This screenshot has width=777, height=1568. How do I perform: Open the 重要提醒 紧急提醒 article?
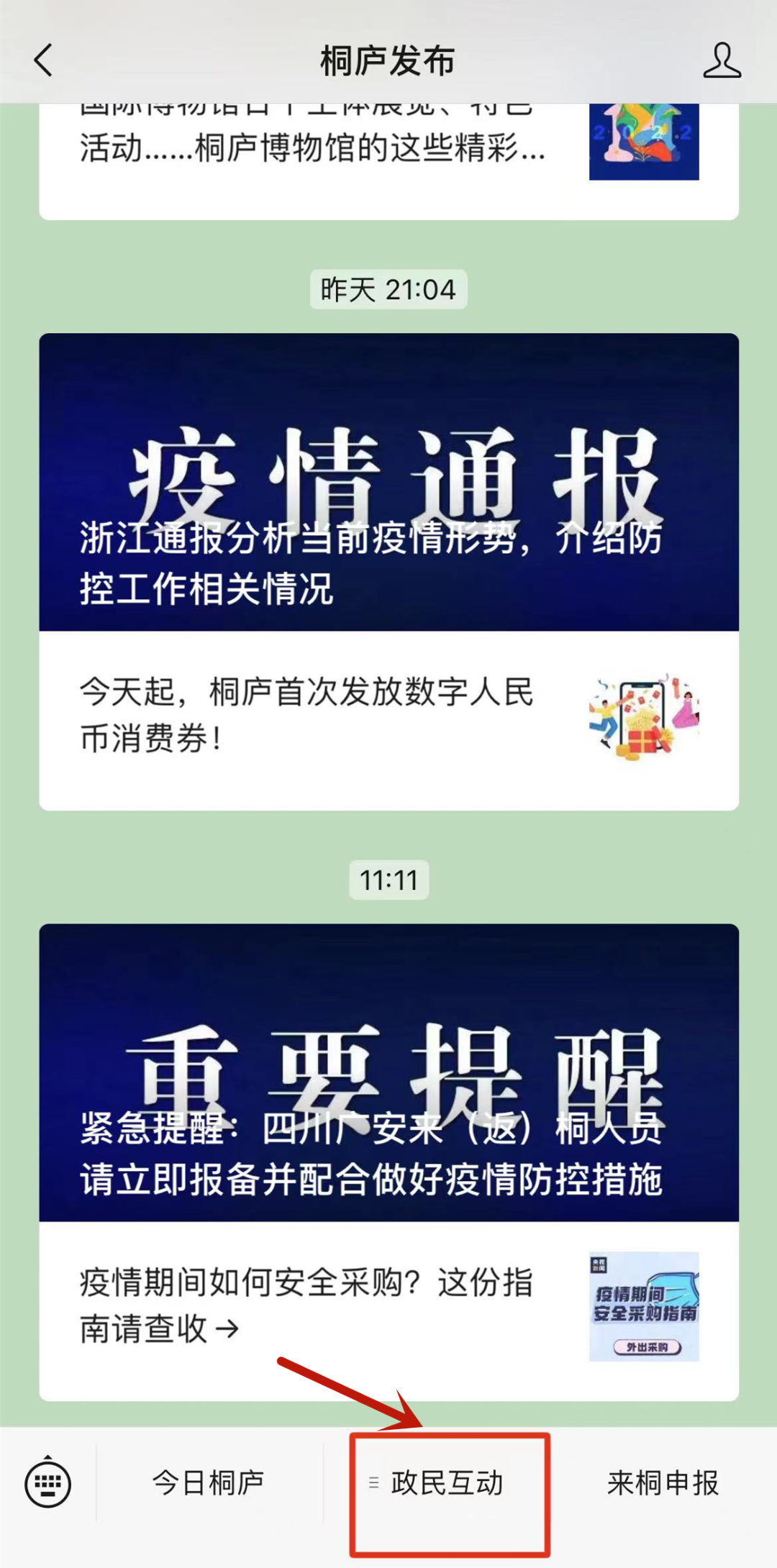click(x=388, y=1072)
